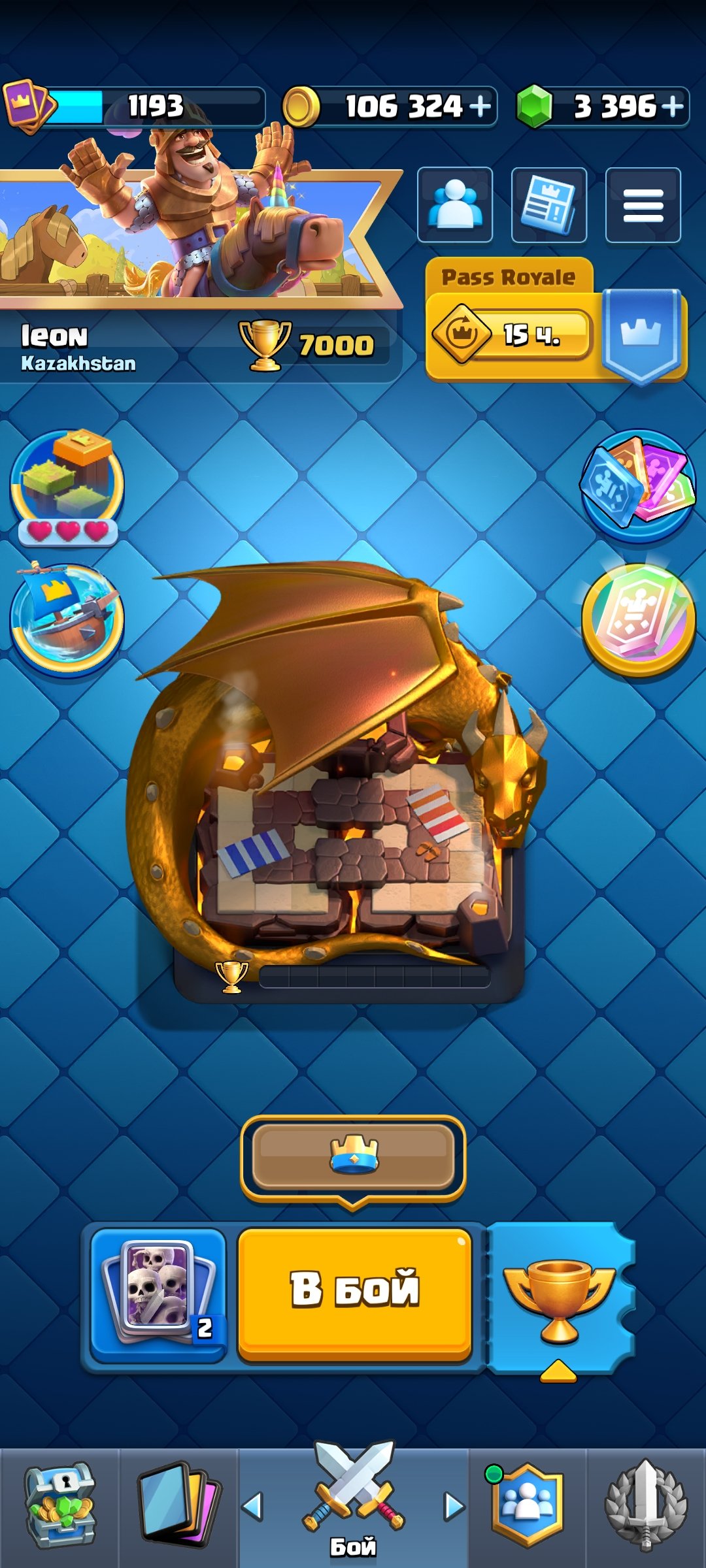Open the skeleton deck selector
The image size is (706, 1568).
(x=158, y=1295)
